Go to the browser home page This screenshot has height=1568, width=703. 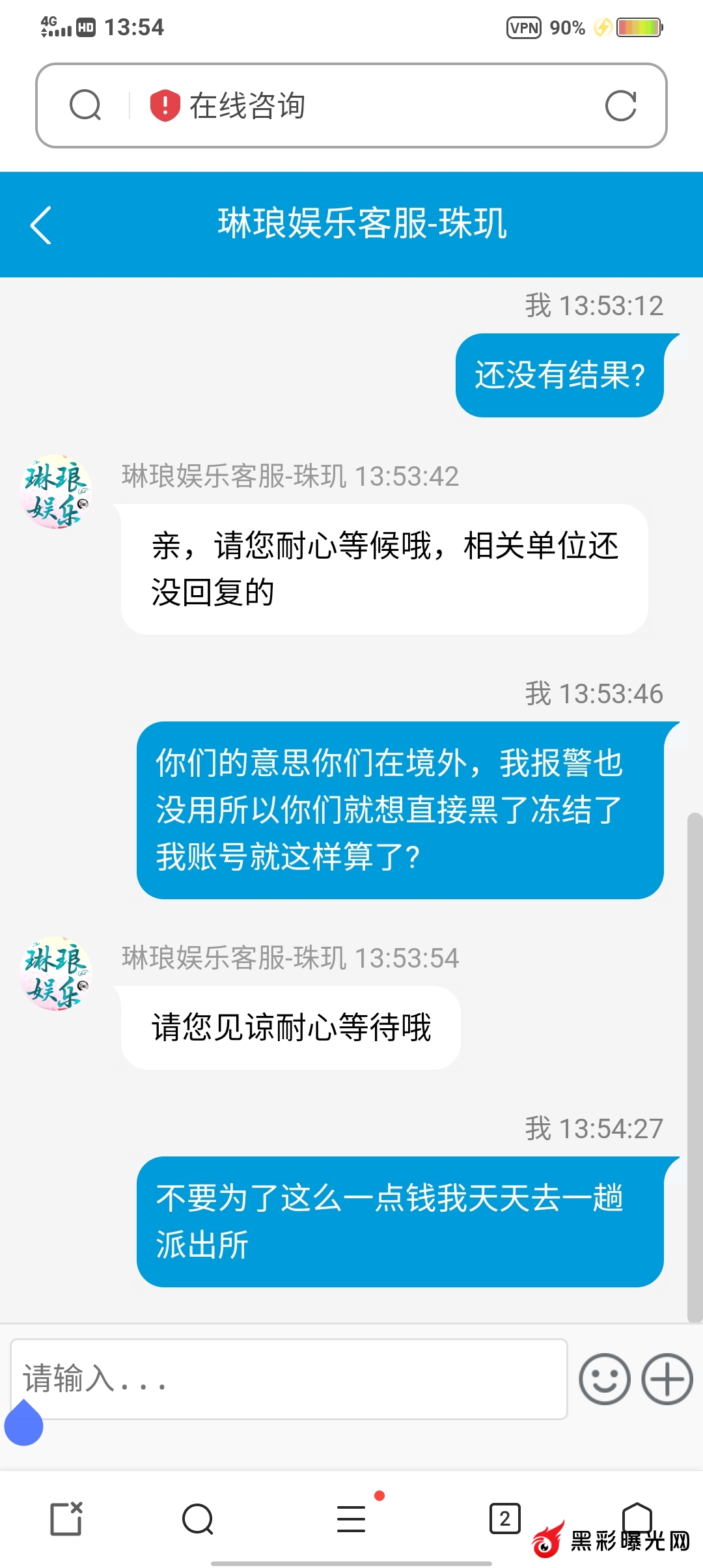(x=637, y=1517)
